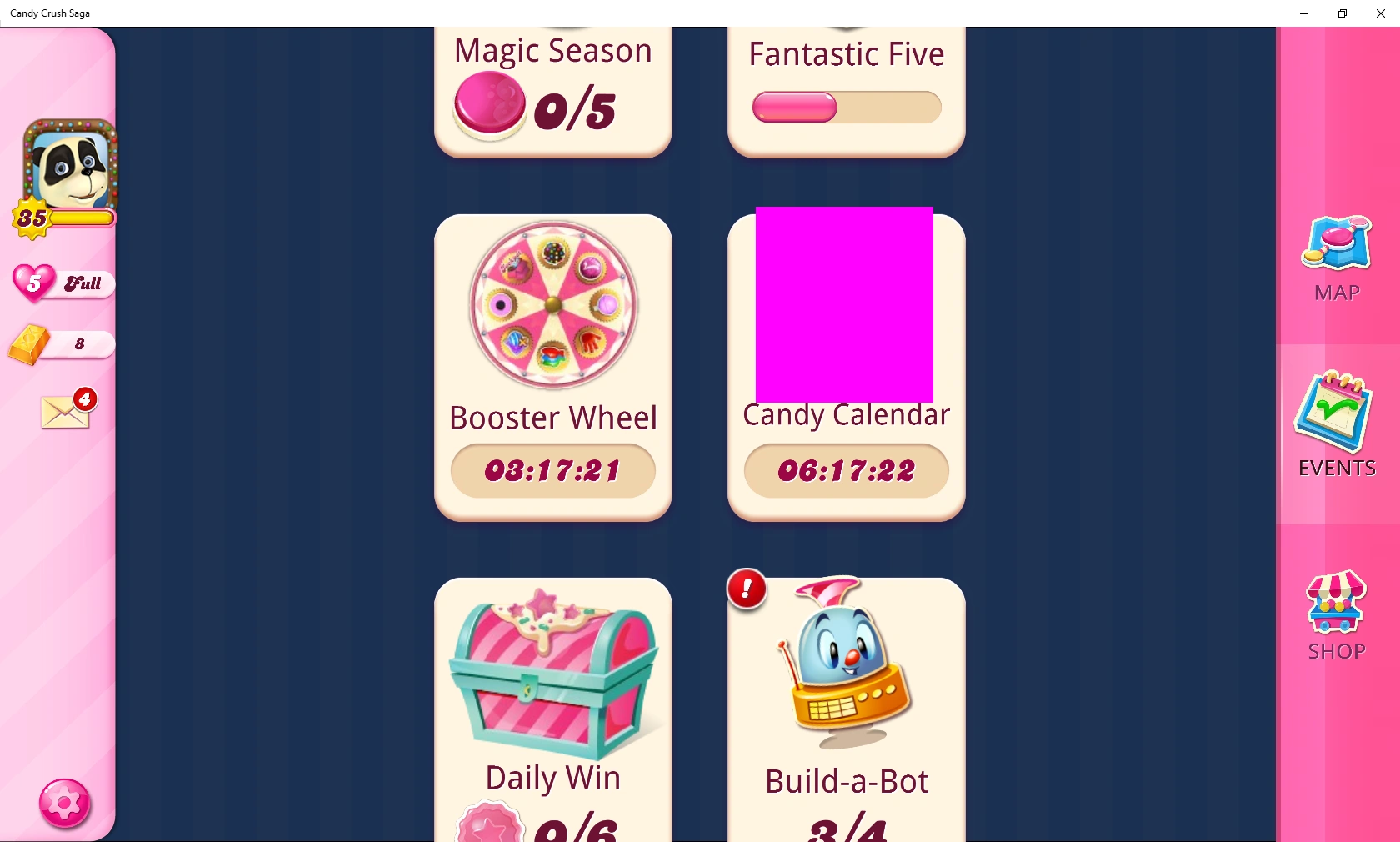This screenshot has width=1400, height=842.
Task: Tap the gold bars balance
Action: point(63,344)
